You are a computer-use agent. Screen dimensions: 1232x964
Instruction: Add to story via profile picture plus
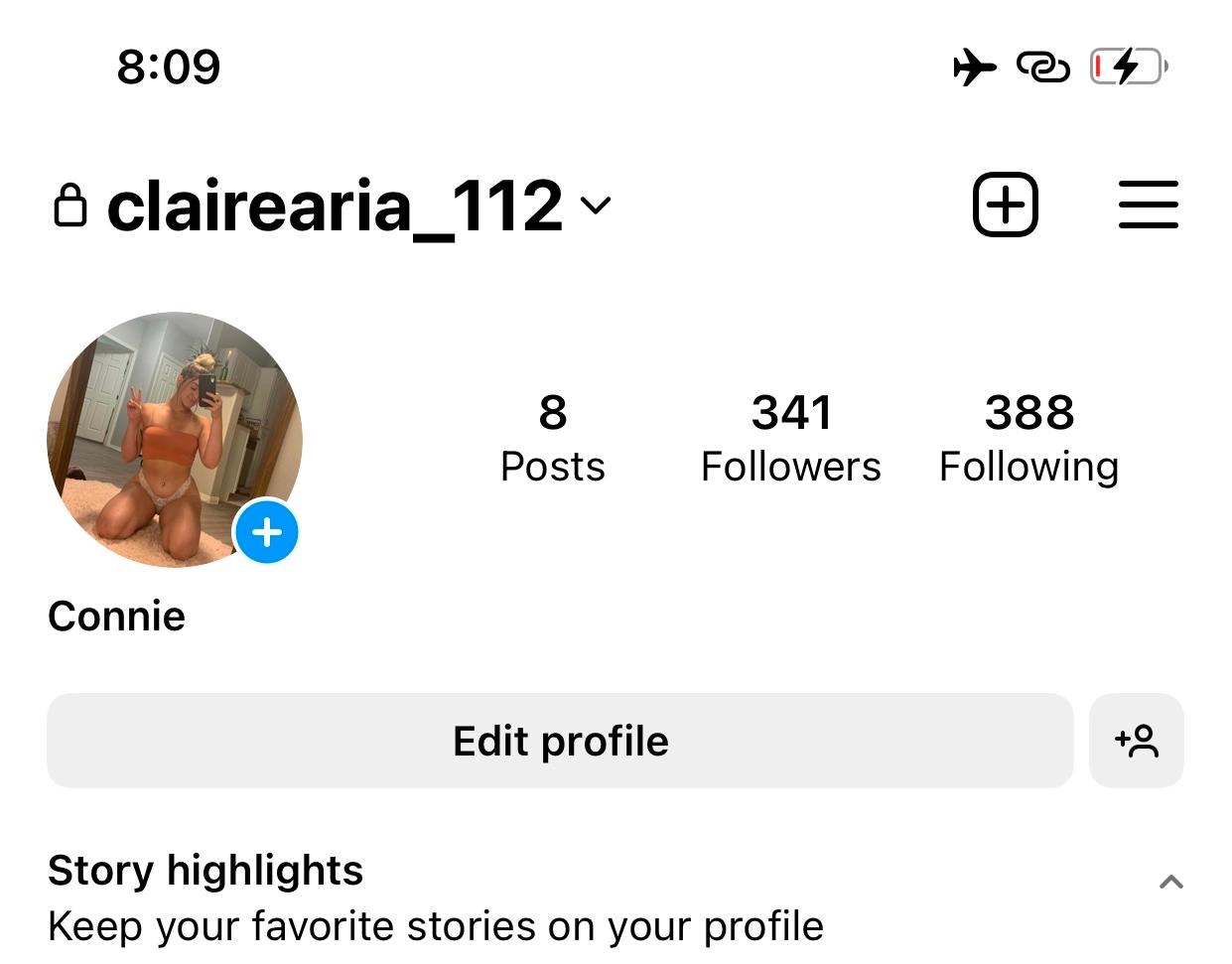pos(266,533)
